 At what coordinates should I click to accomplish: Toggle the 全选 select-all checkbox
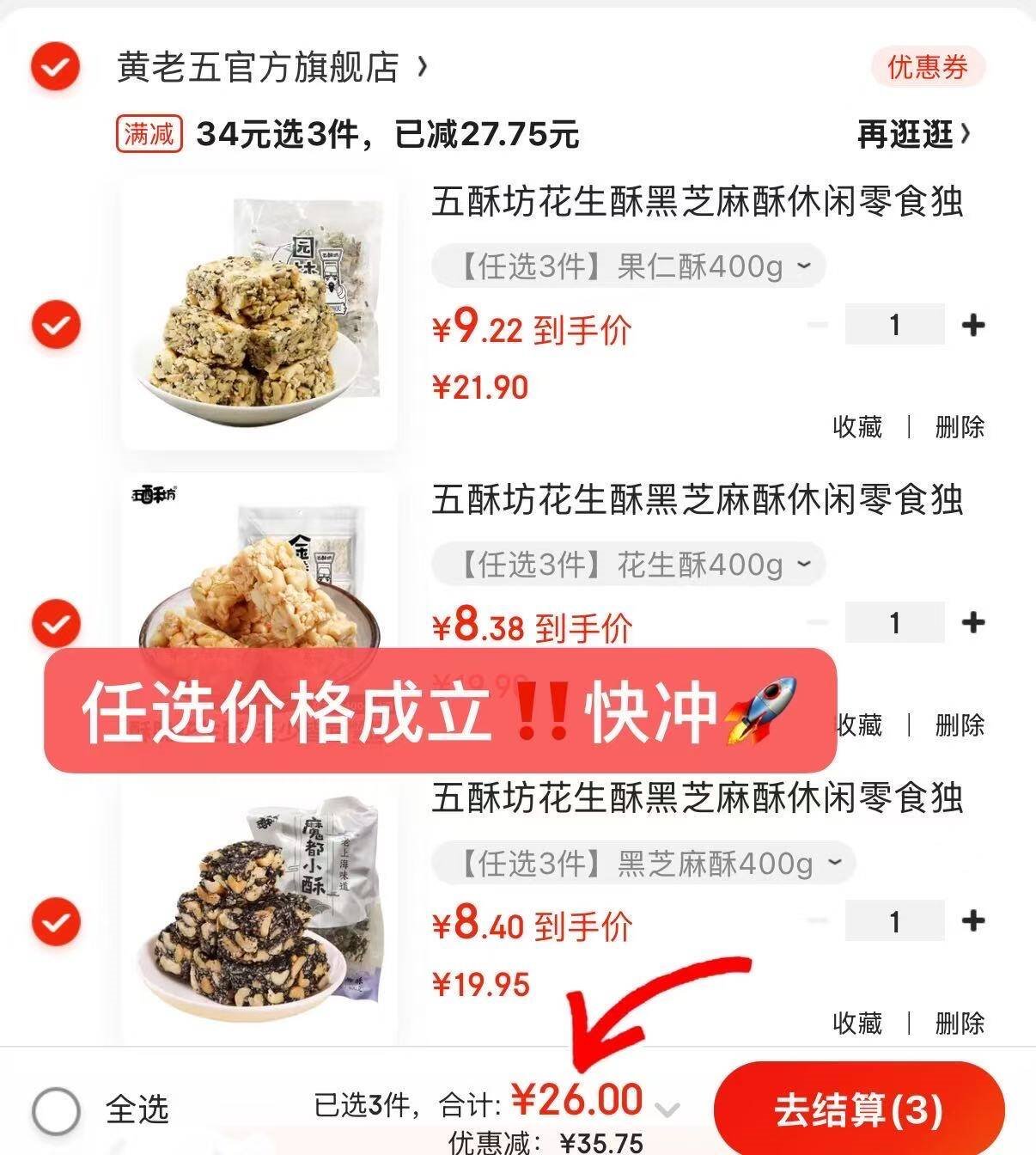pos(57,1110)
